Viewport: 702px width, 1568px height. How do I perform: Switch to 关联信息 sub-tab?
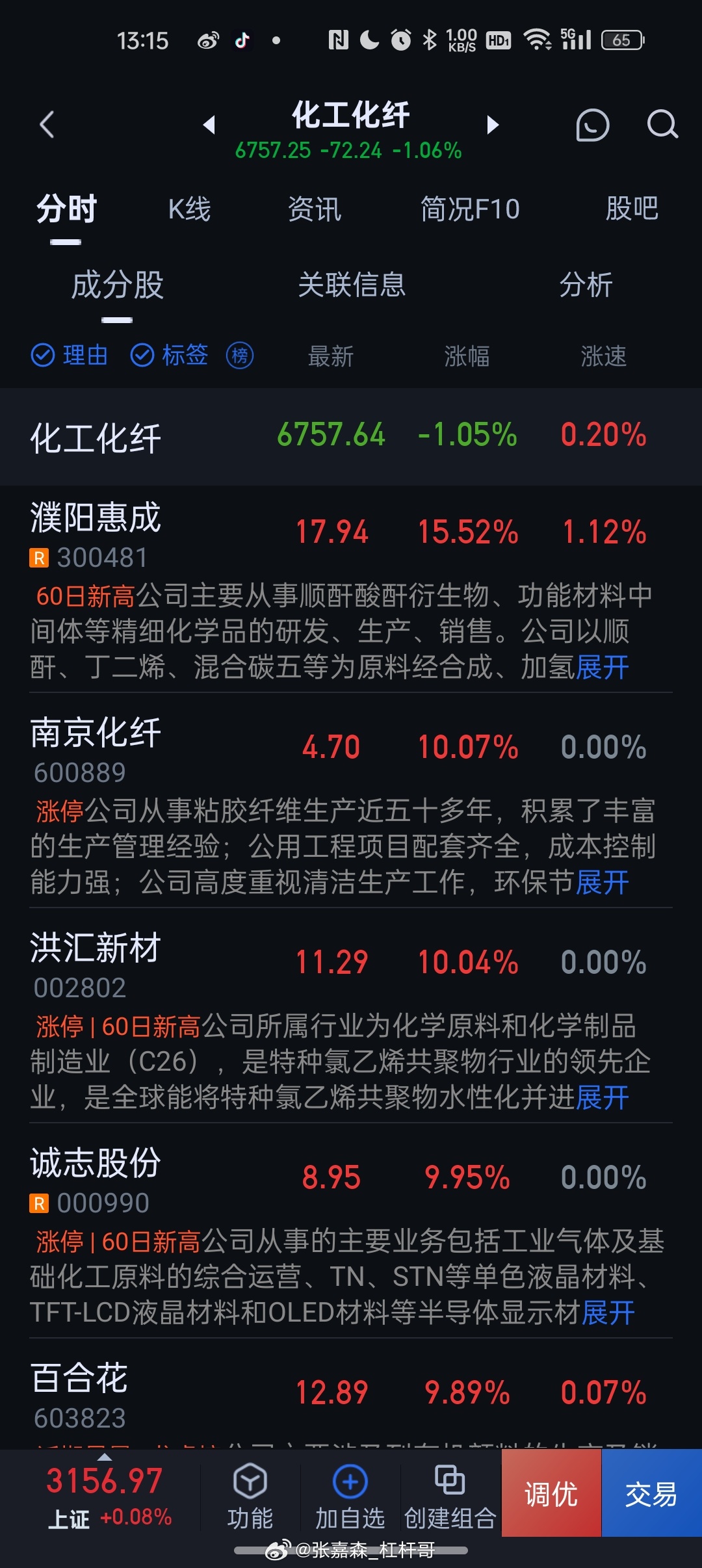352,285
